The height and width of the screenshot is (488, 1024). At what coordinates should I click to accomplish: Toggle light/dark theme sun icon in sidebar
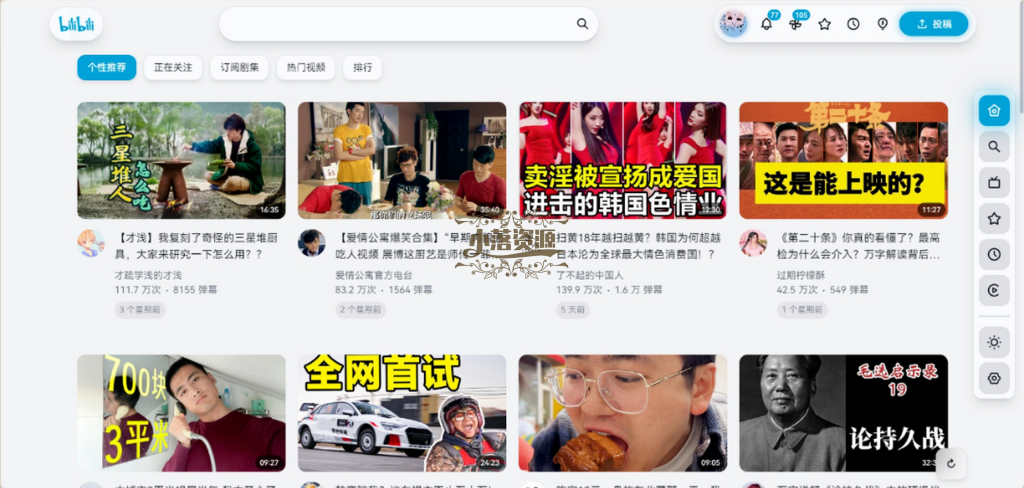coord(994,342)
